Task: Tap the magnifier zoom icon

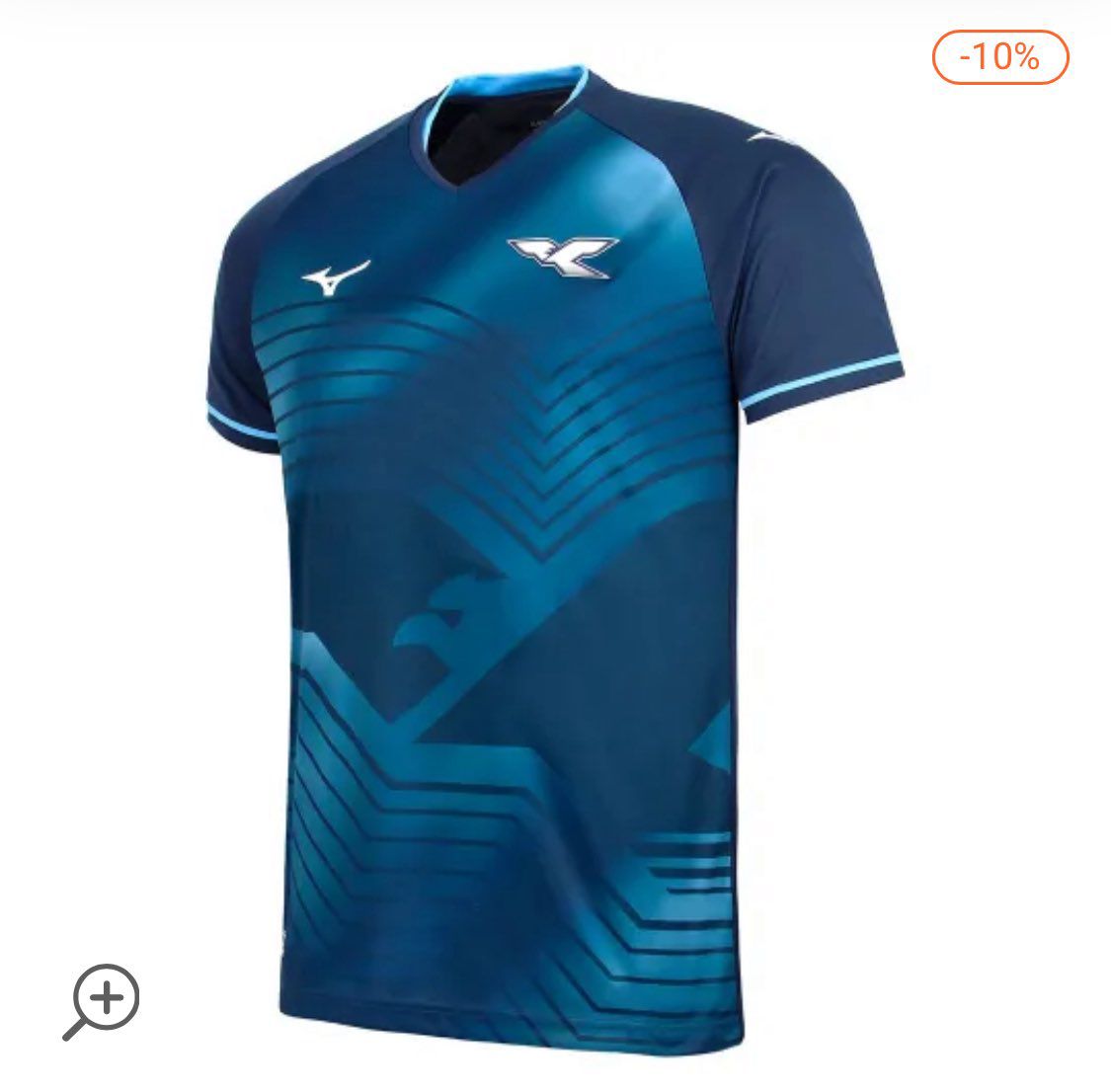Action: pos(102,1000)
